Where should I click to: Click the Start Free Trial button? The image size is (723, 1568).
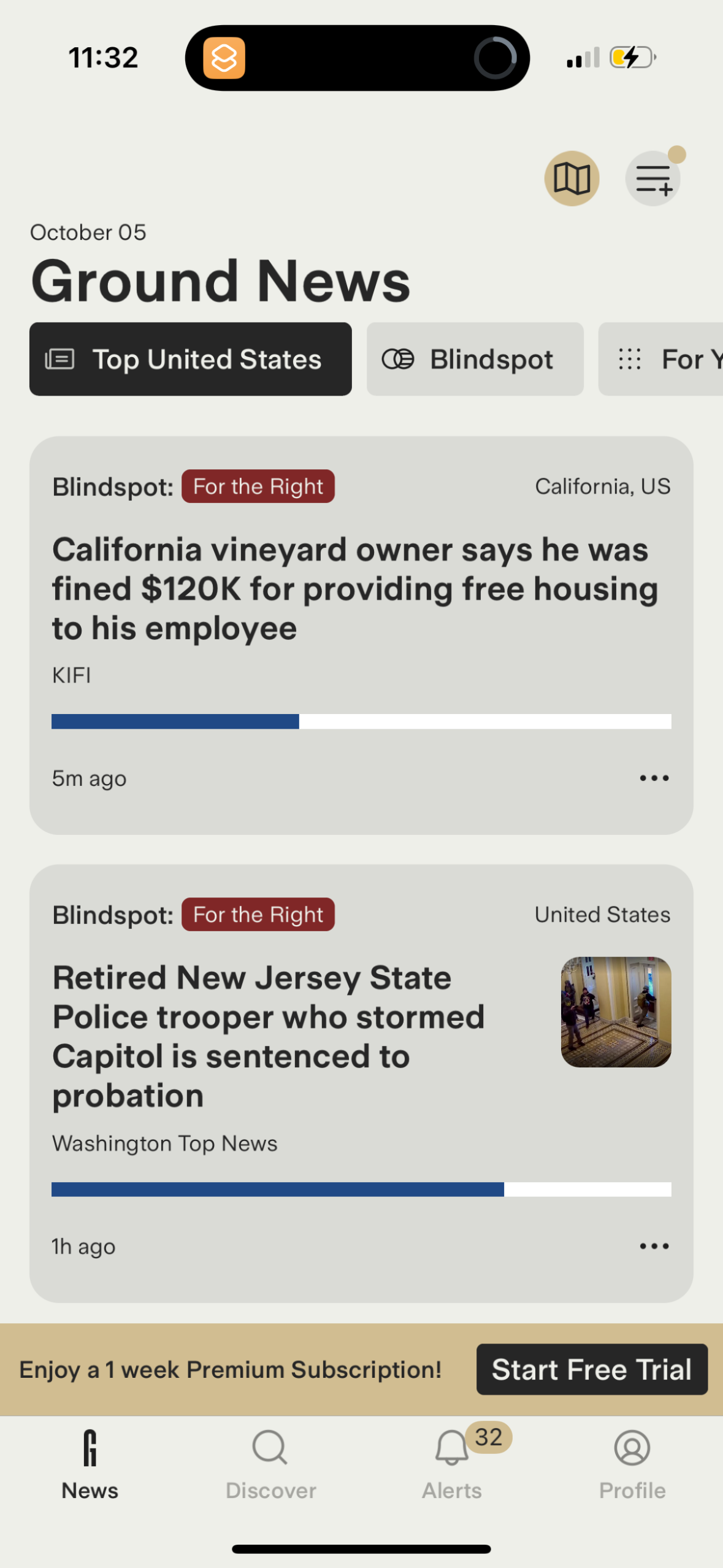[x=591, y=1369]
